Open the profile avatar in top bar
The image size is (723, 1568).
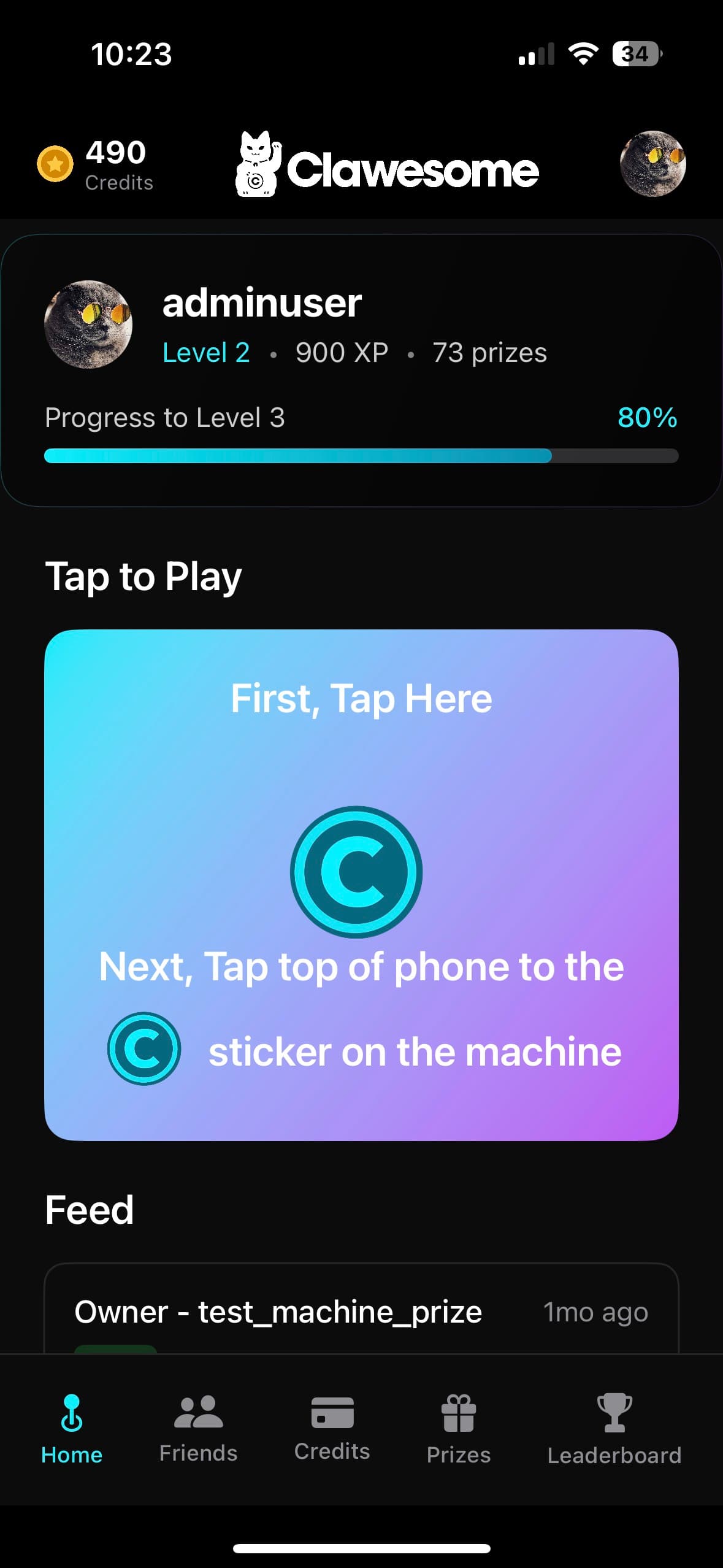[652, 164]
